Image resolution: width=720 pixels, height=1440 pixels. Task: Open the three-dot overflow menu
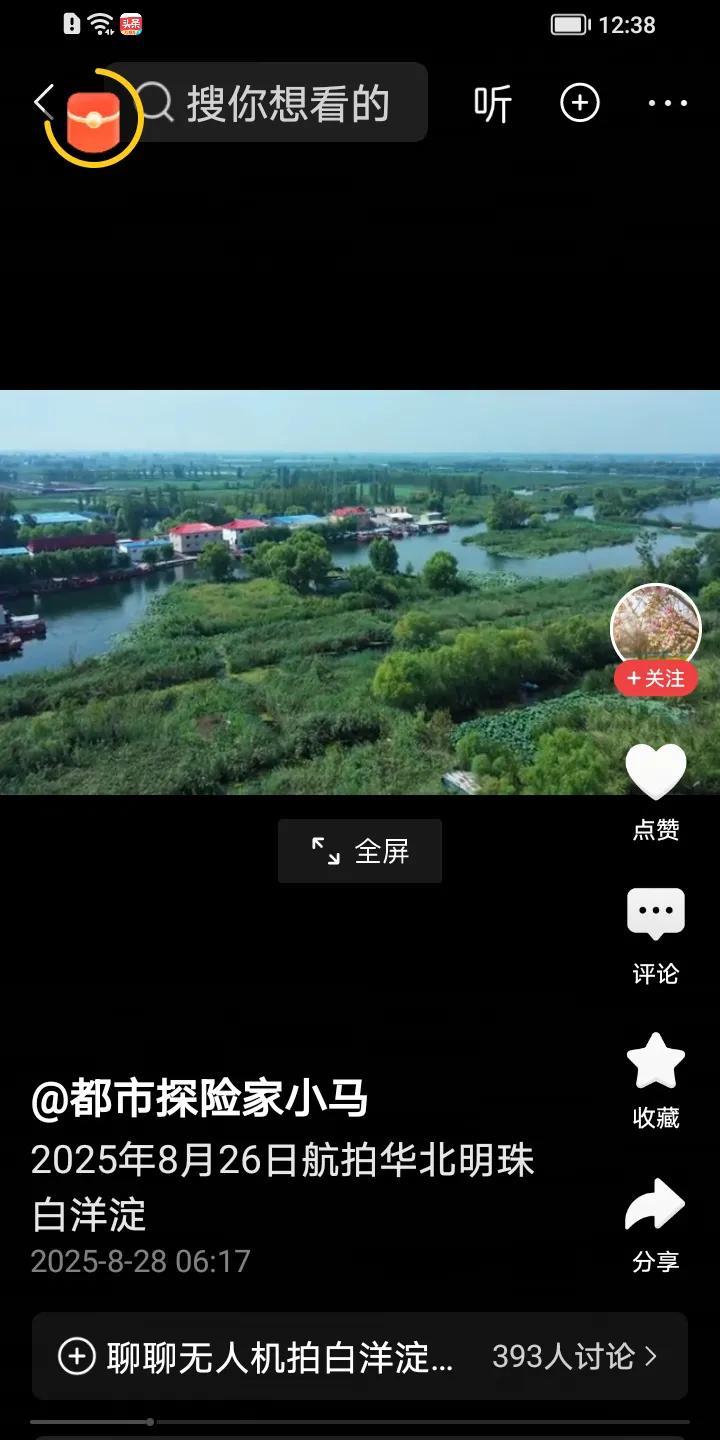pos(667,103)
